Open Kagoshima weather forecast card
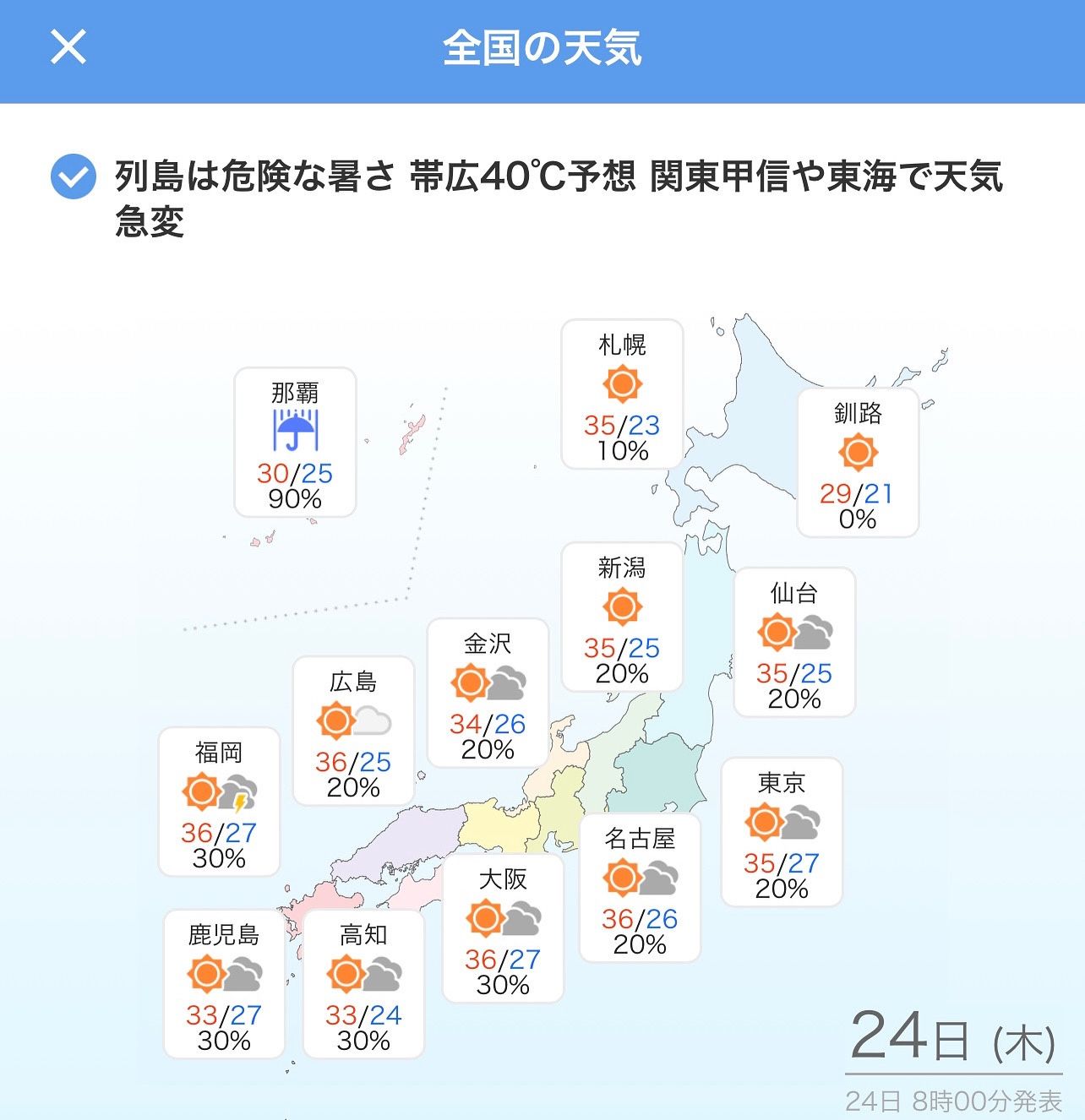This screenshot has height=1120, width=1085. (x=224, y=985)
